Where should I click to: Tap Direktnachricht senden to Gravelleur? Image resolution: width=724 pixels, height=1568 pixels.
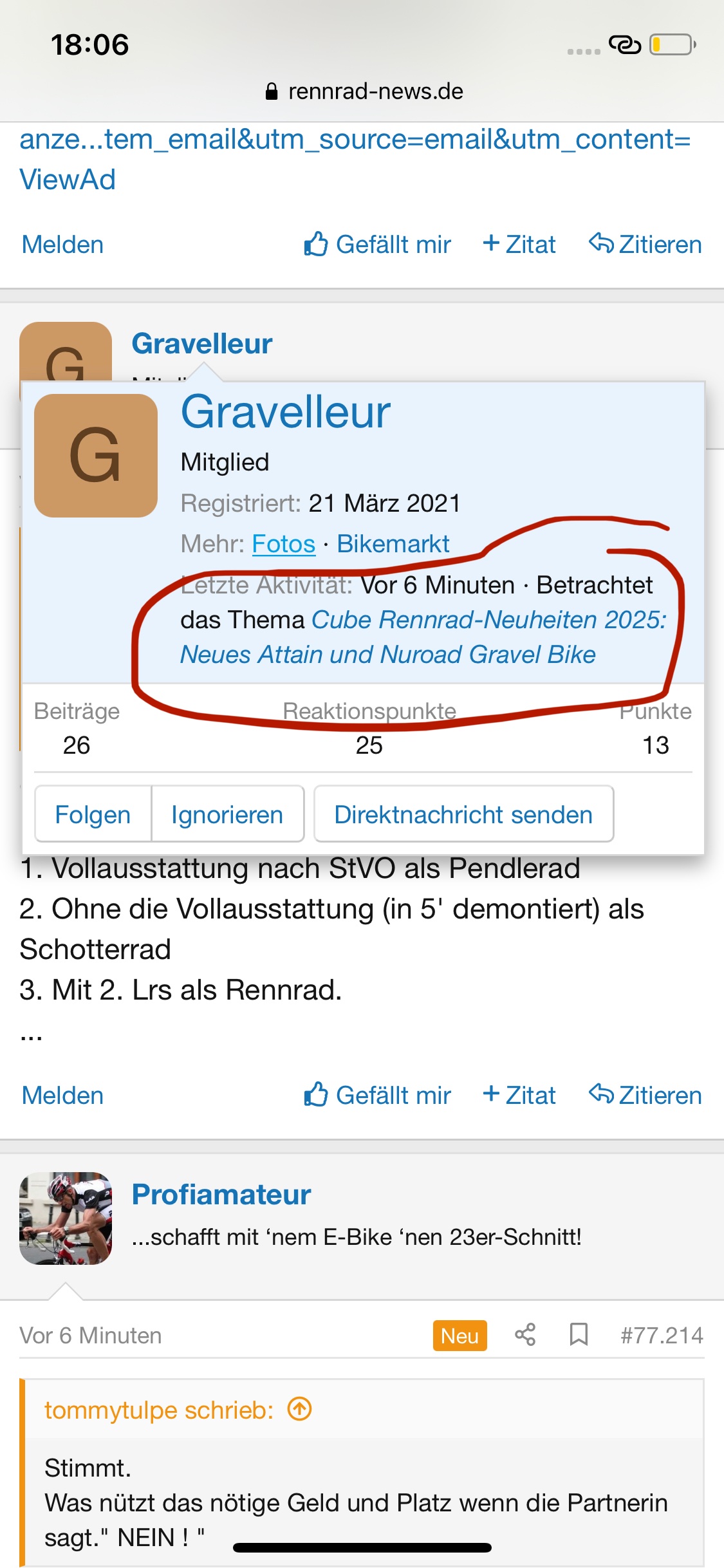[x=463, y=814]
